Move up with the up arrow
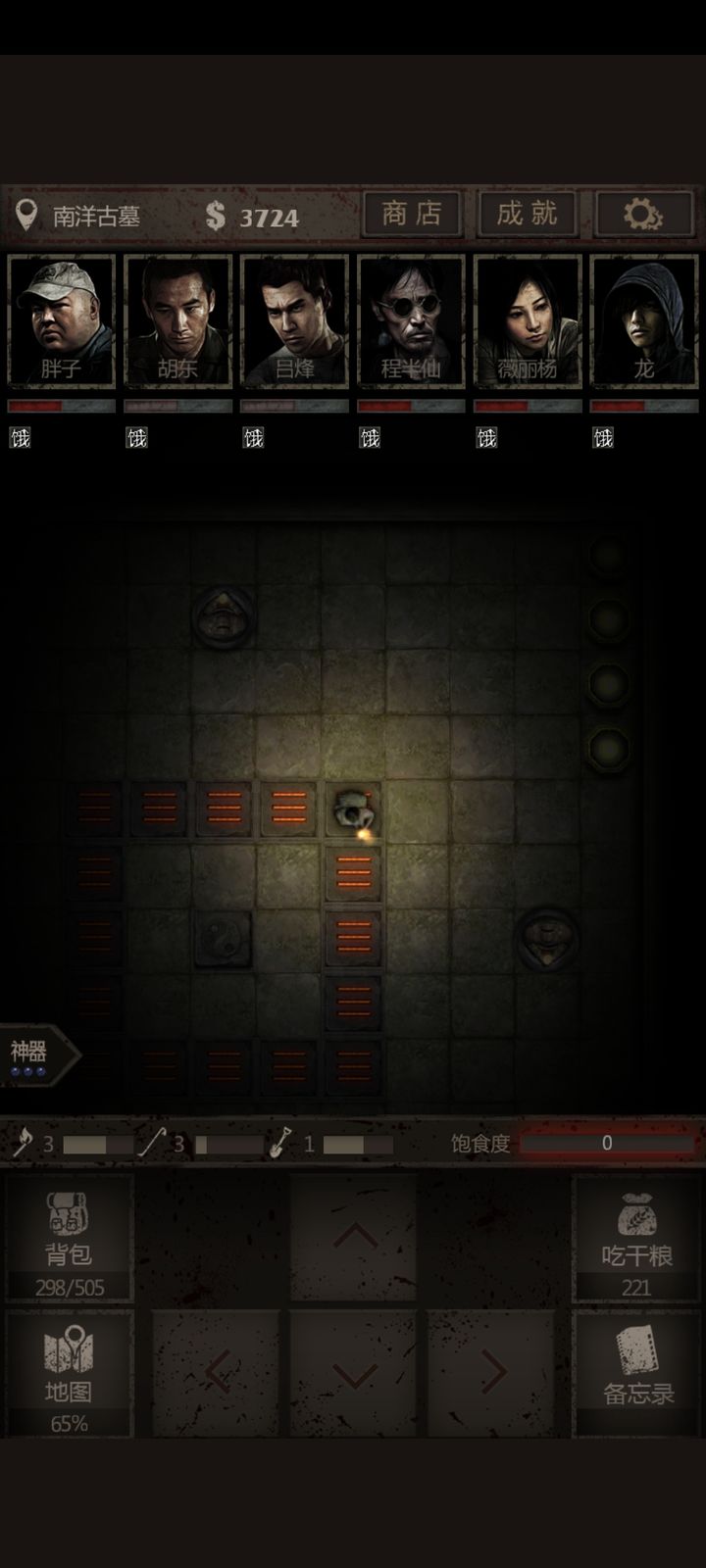Viewport: 706px width, 1568px height. coord(354,1237)
